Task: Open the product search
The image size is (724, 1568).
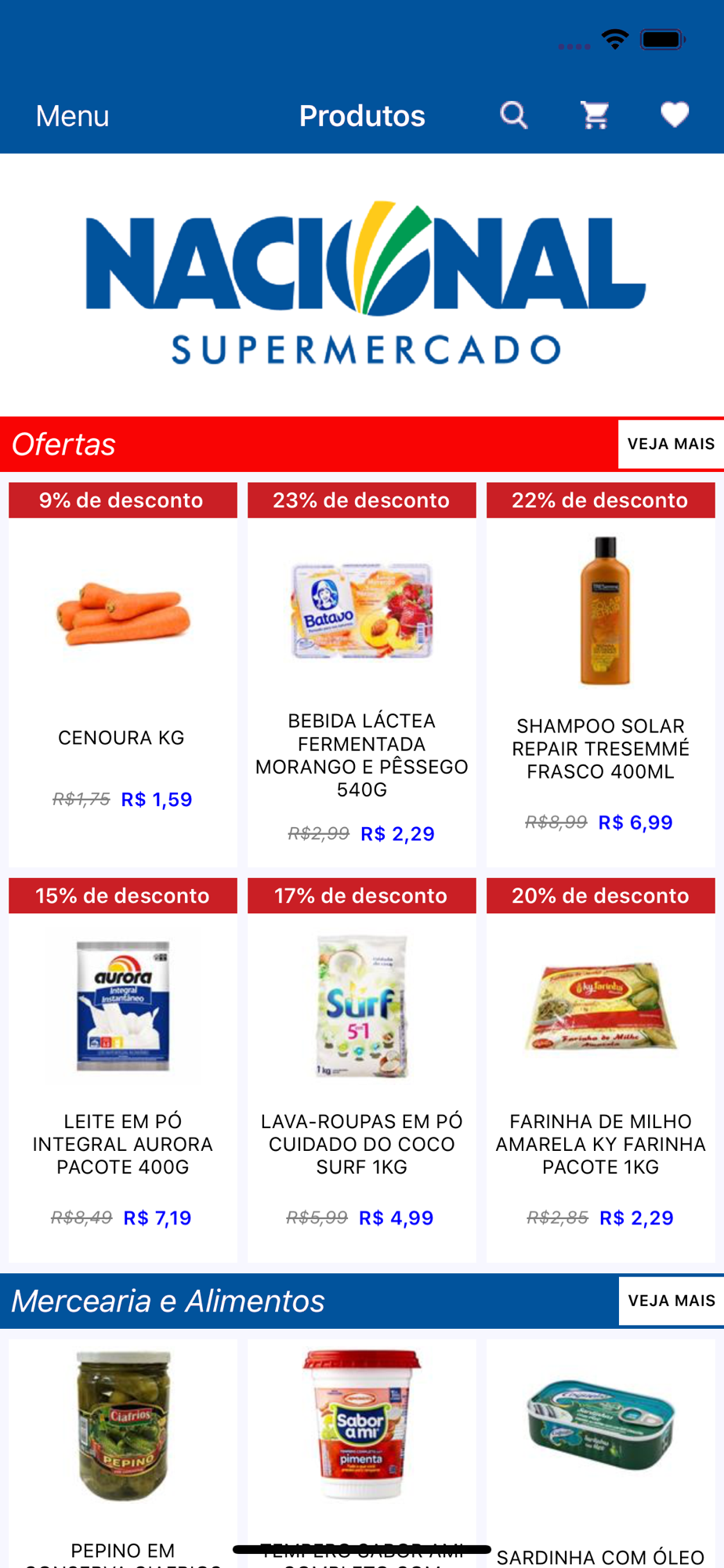Action: [x=513, y=115]
